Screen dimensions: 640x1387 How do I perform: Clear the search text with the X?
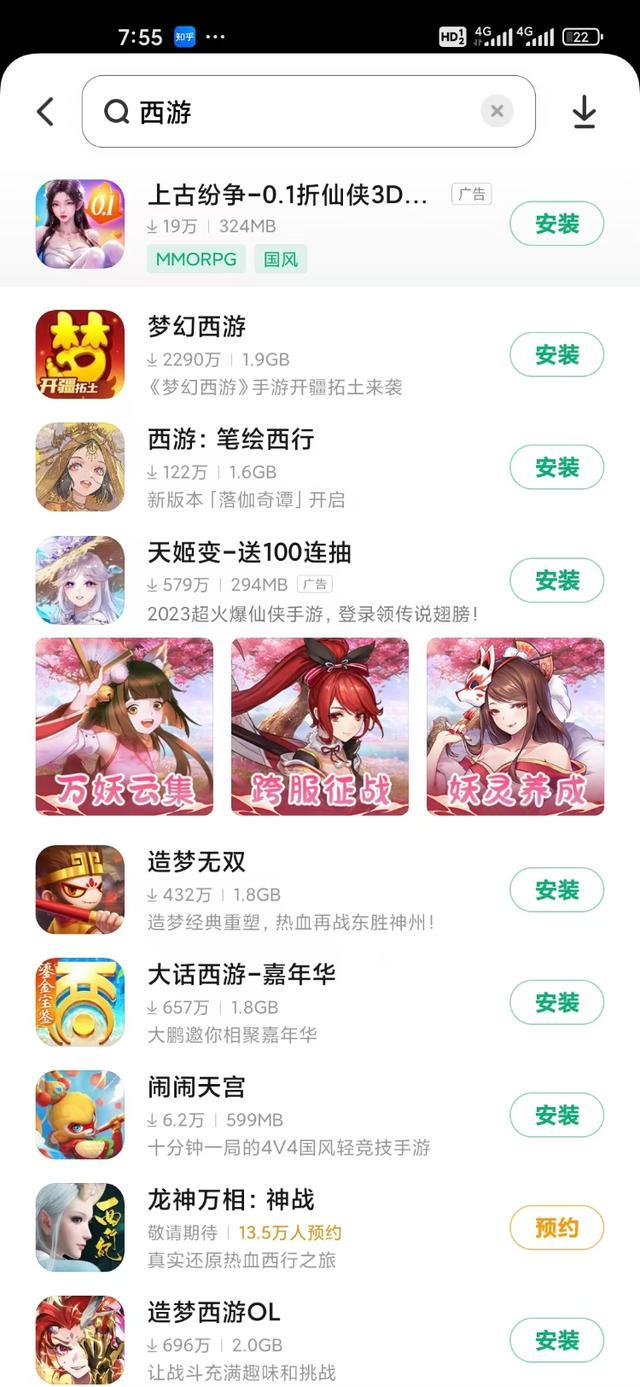pos(497,112)
